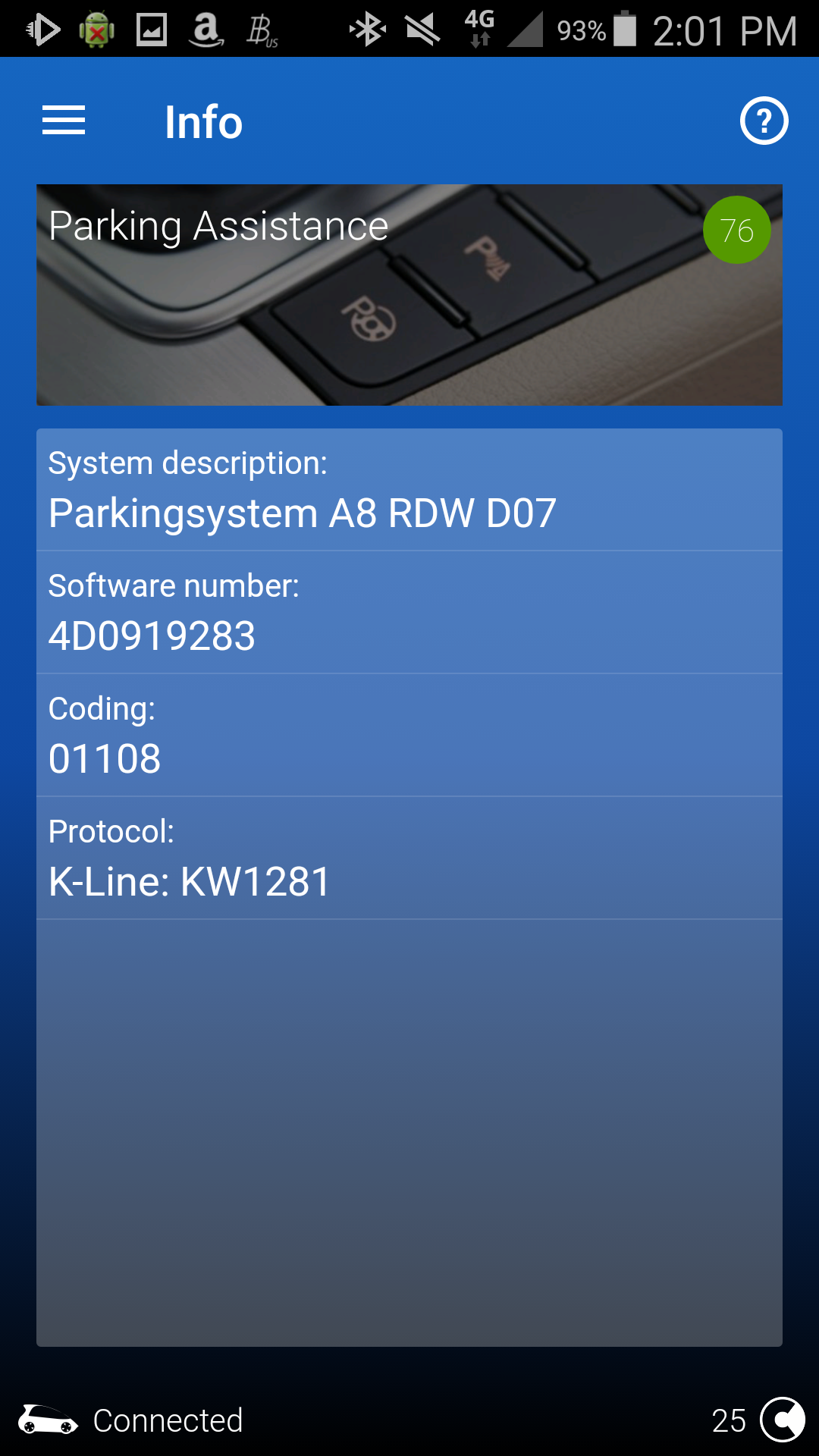Tap the Connected car status
Viewport: 819px width, 1456px height.
coord(130,1420)
